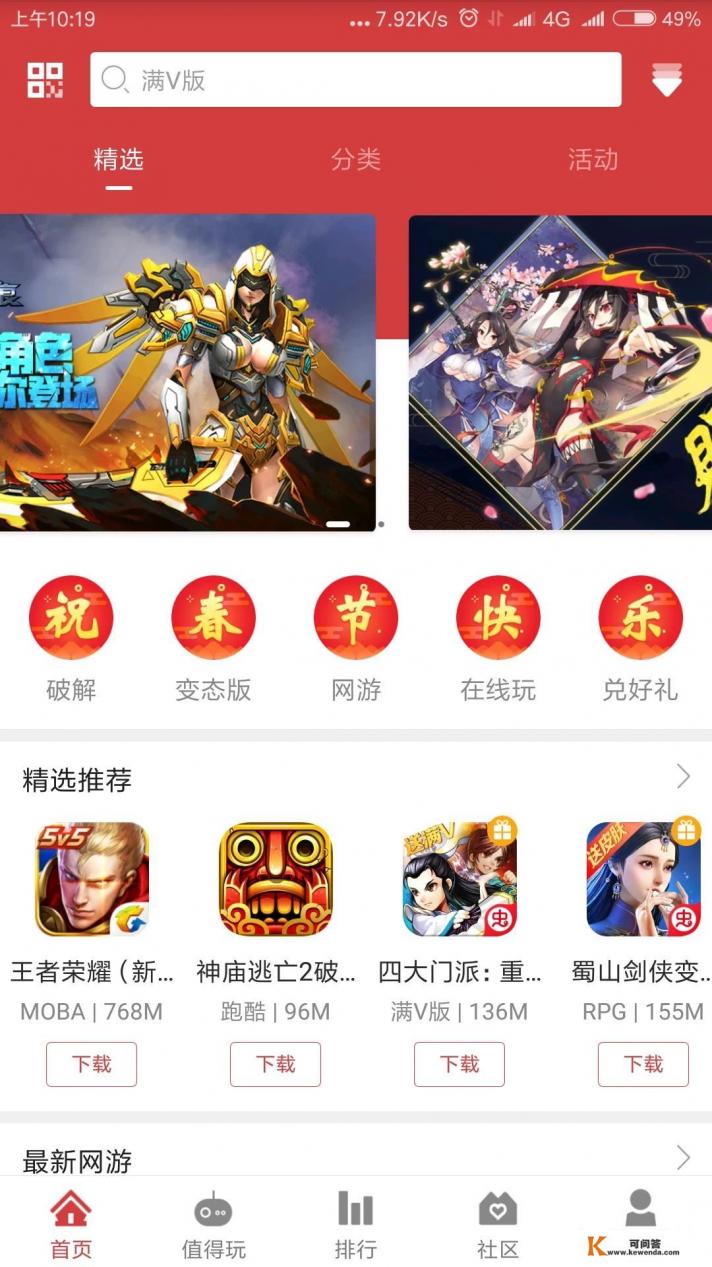Open the QR code scanner
Screen dimensions: 712x1267
click(x=45, y=80)
